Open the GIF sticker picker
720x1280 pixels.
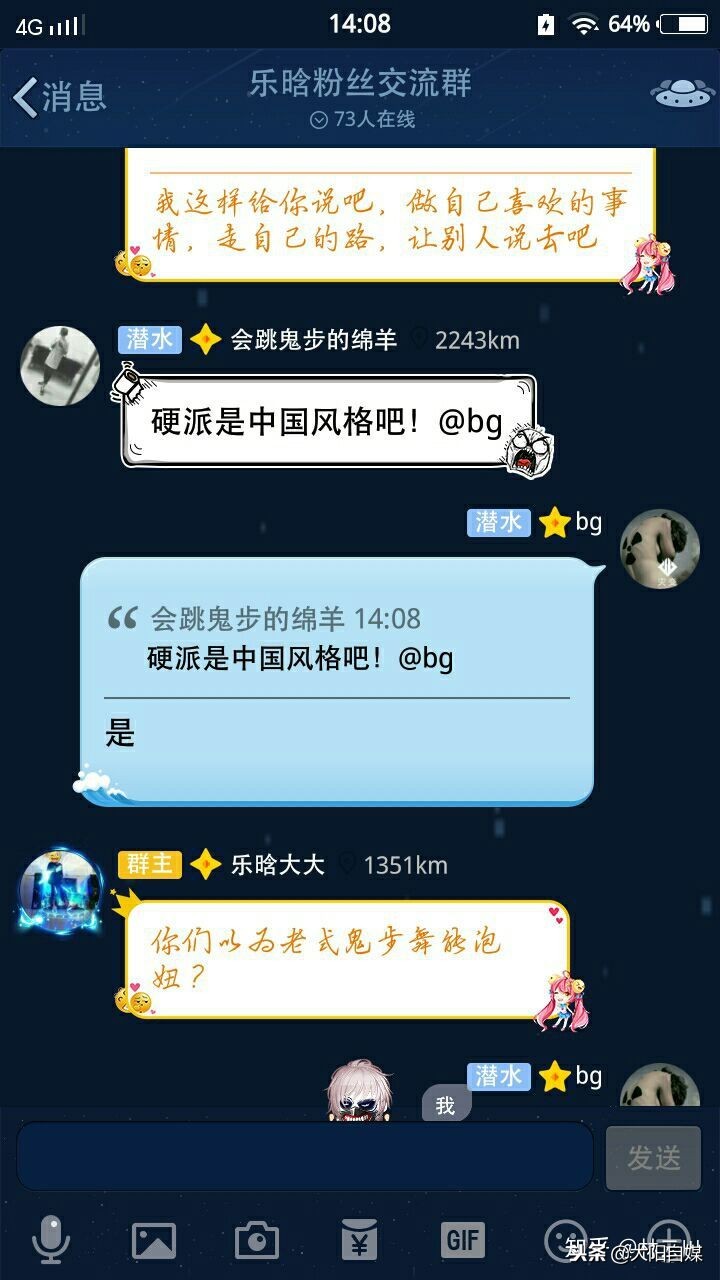point(462,1240)
